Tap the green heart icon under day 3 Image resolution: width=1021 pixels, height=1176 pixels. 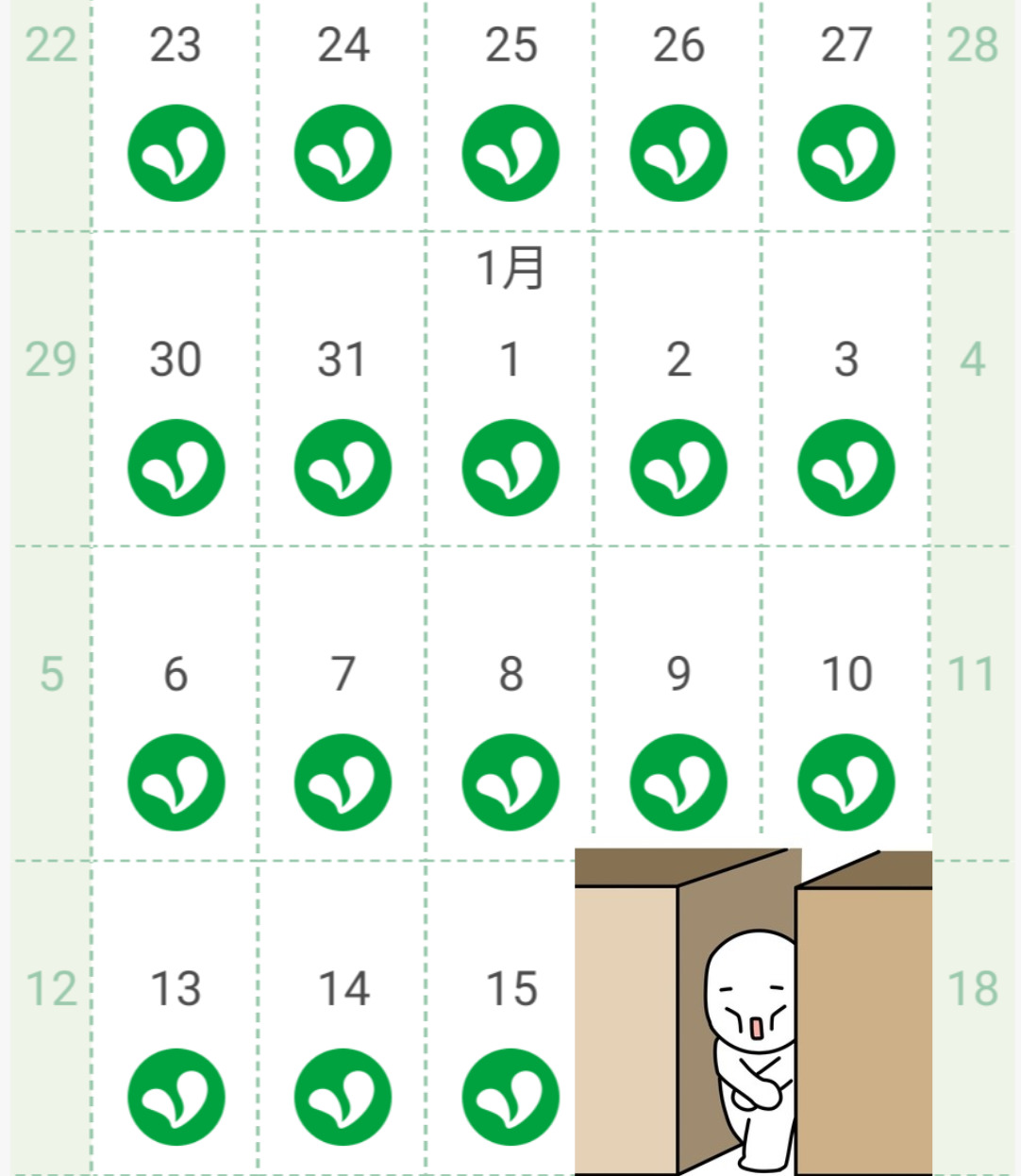(845, 467)
